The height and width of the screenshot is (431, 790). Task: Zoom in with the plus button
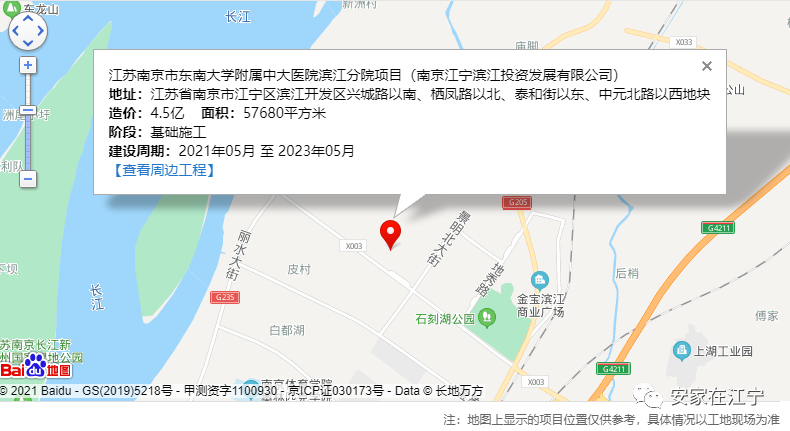(28, 66)
